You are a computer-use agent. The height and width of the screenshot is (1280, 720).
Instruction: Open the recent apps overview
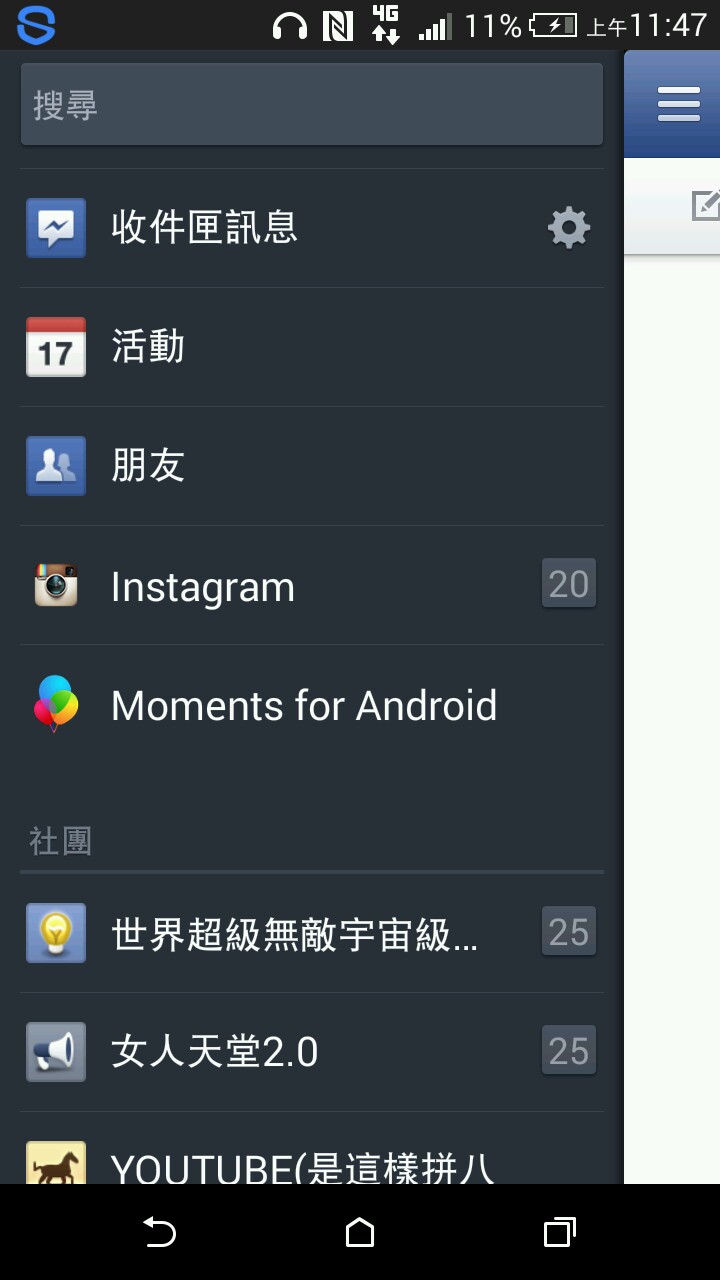(559, 1232)
